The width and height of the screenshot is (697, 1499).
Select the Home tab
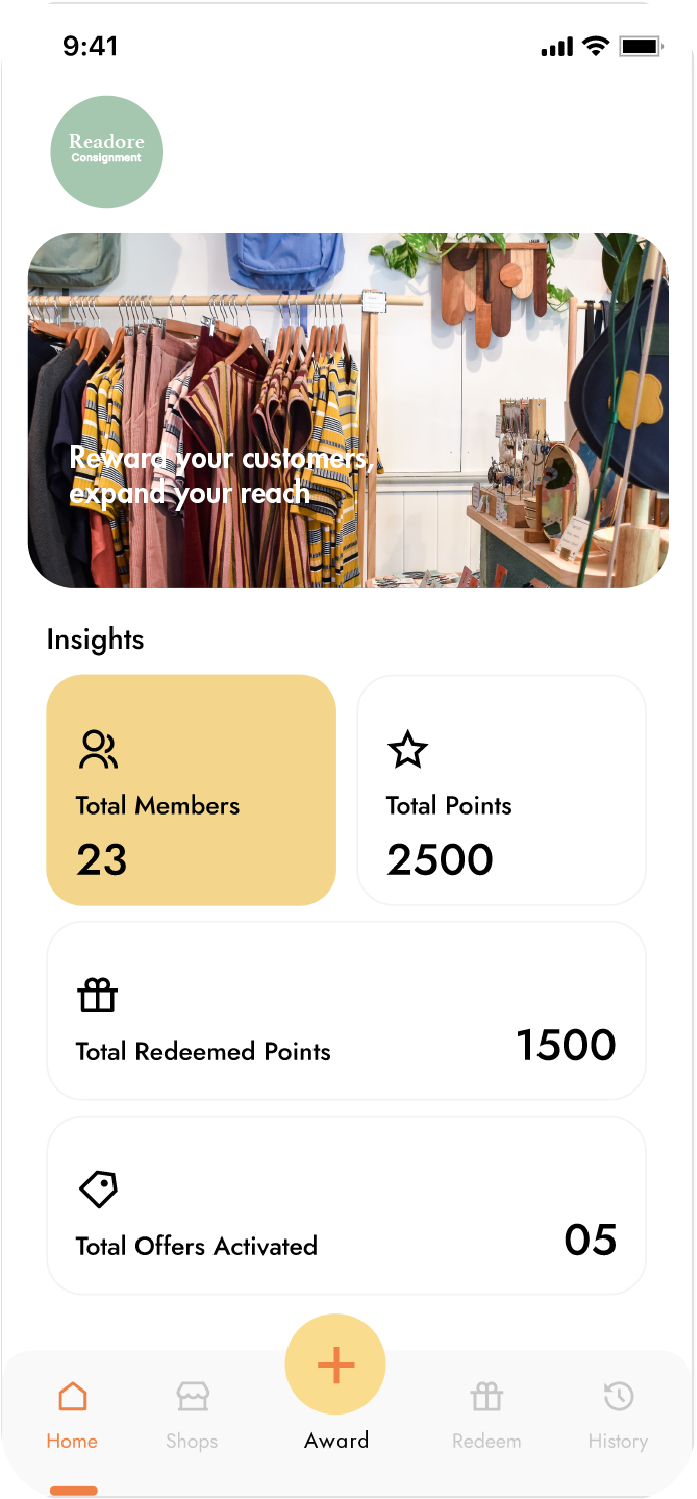click(72, 1413)
